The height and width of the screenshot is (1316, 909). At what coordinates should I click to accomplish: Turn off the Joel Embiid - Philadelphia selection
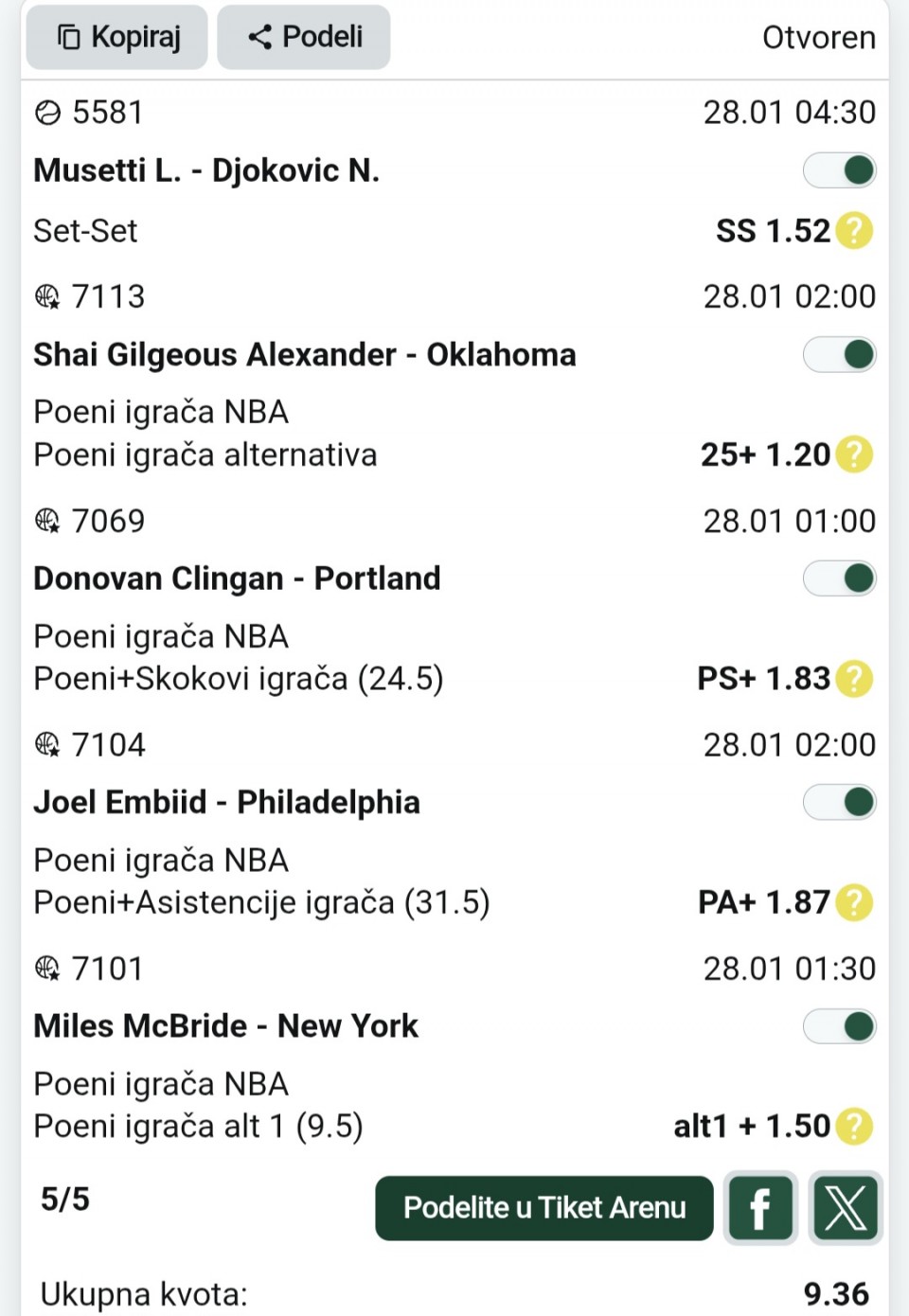click(840, 803)
